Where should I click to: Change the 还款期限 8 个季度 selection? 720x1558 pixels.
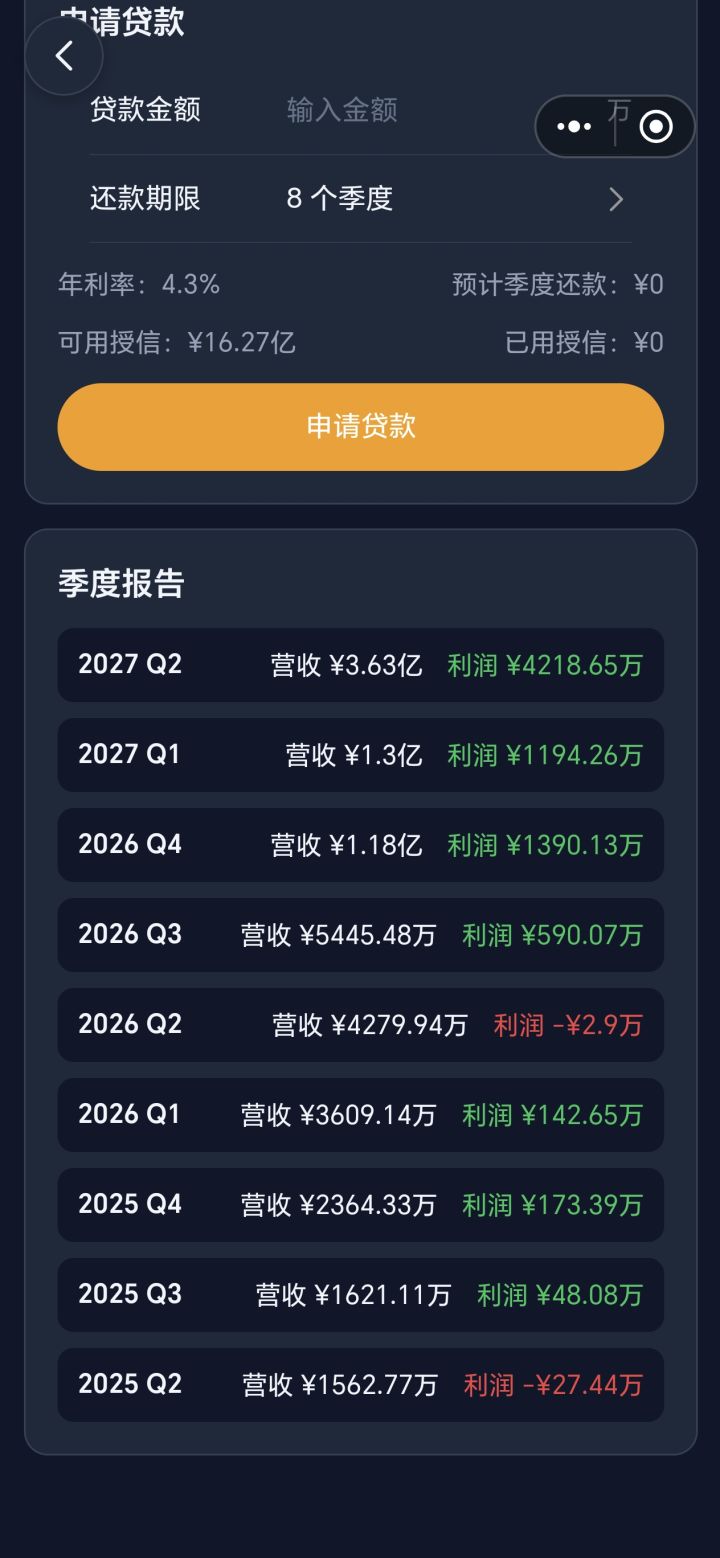point(360,199)
